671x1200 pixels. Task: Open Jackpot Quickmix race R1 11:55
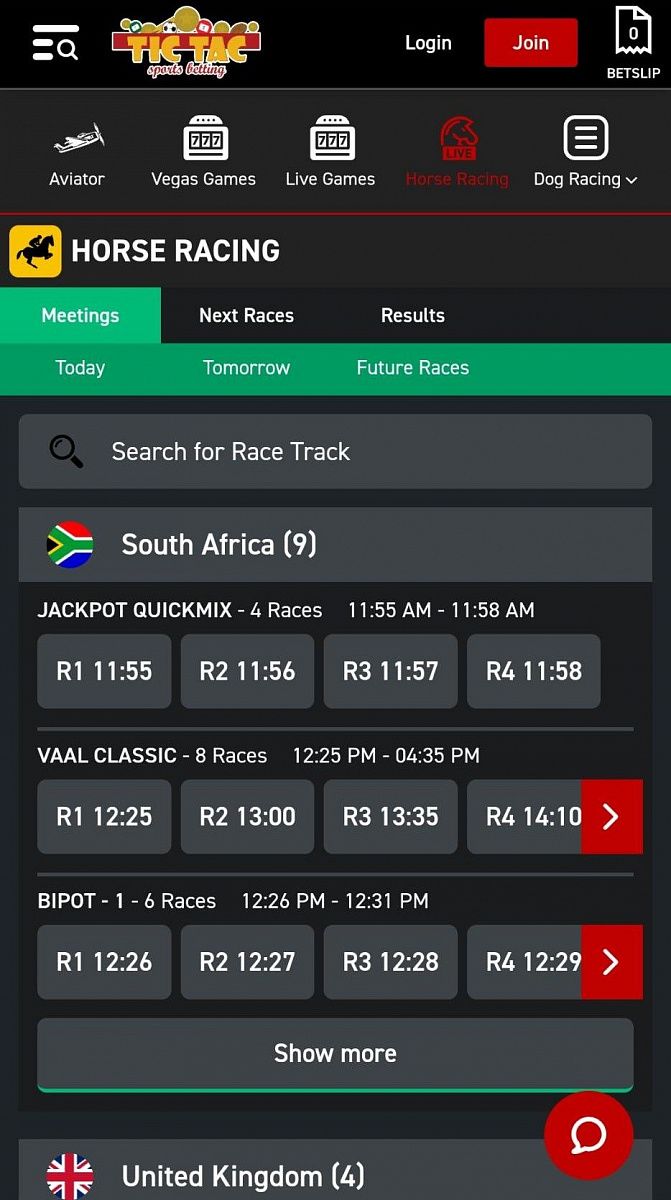click(104, 671)
